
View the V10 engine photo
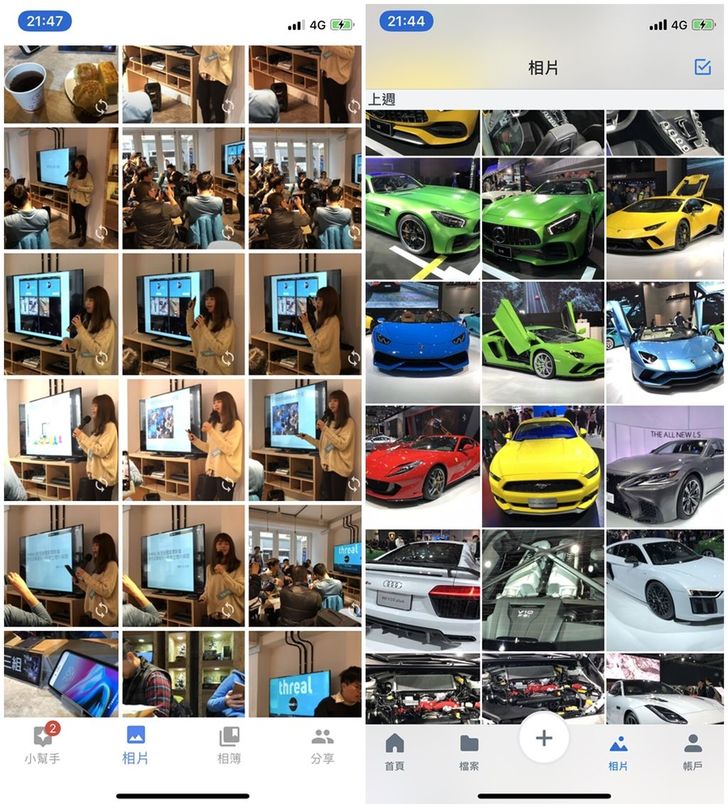point(543,590)
